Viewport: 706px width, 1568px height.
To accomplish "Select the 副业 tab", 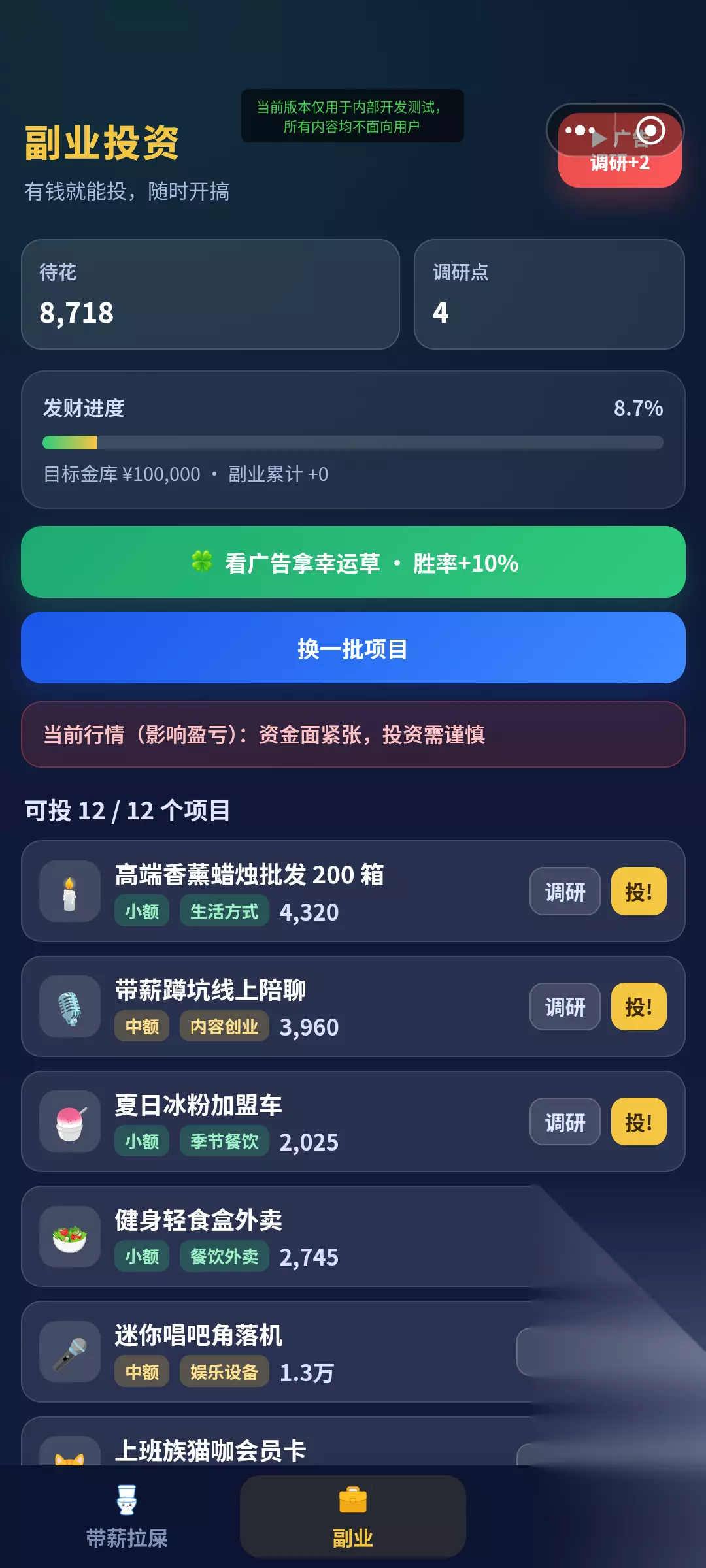I will 353,1516.
